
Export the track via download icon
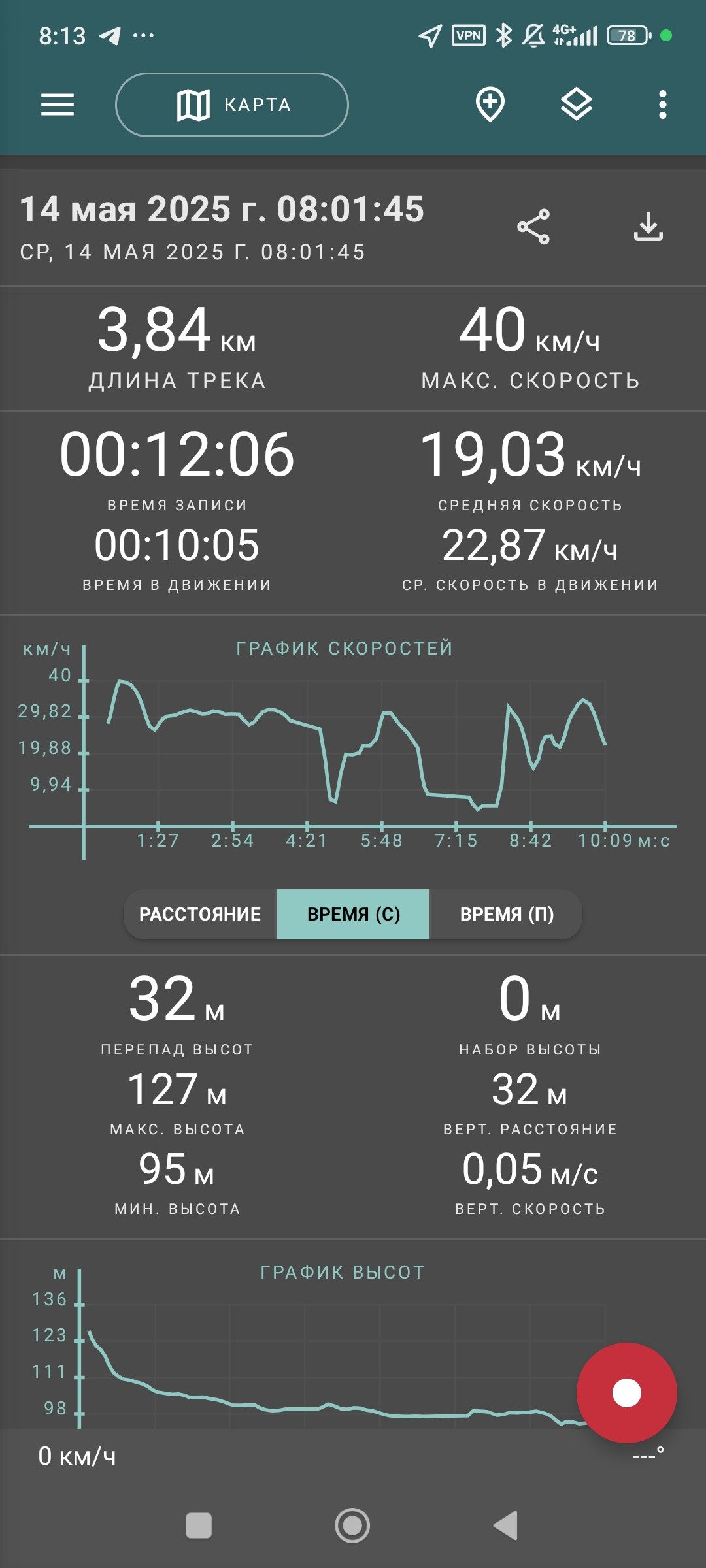(x=648, y=227)
